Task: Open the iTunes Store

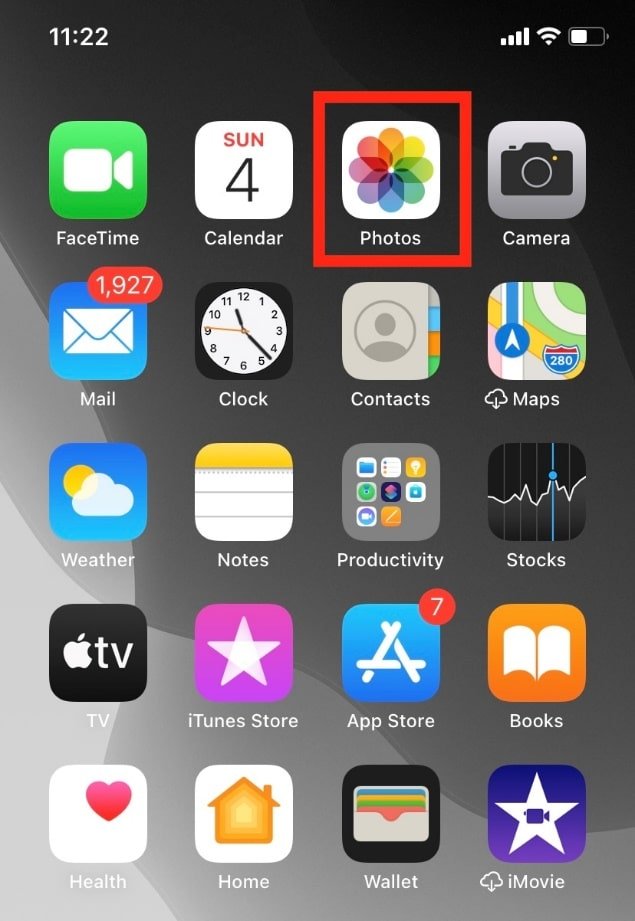Action: (x=244, y=653)
